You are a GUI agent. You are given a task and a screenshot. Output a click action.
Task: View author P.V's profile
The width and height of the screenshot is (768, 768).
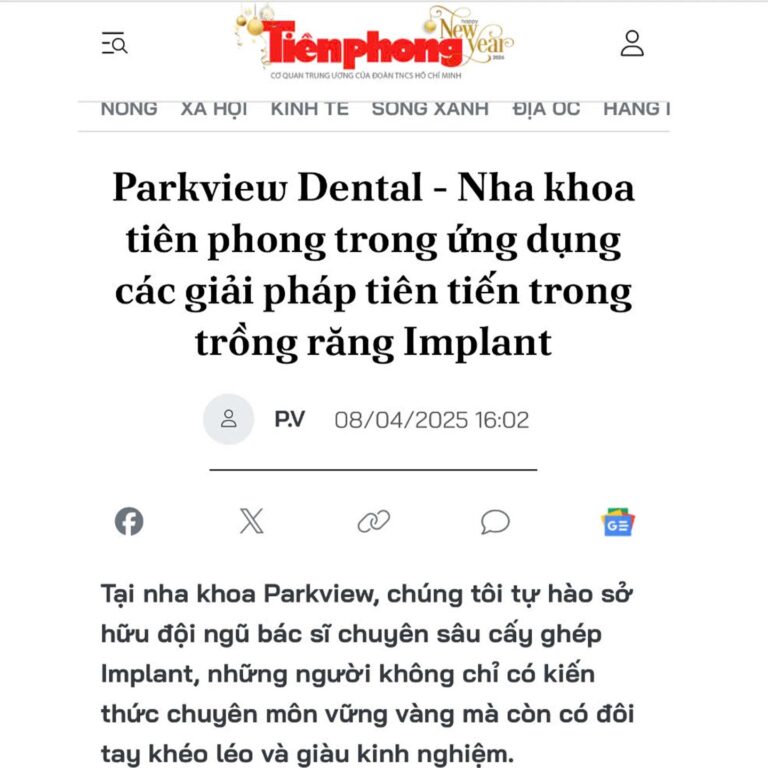coord(289,419)
